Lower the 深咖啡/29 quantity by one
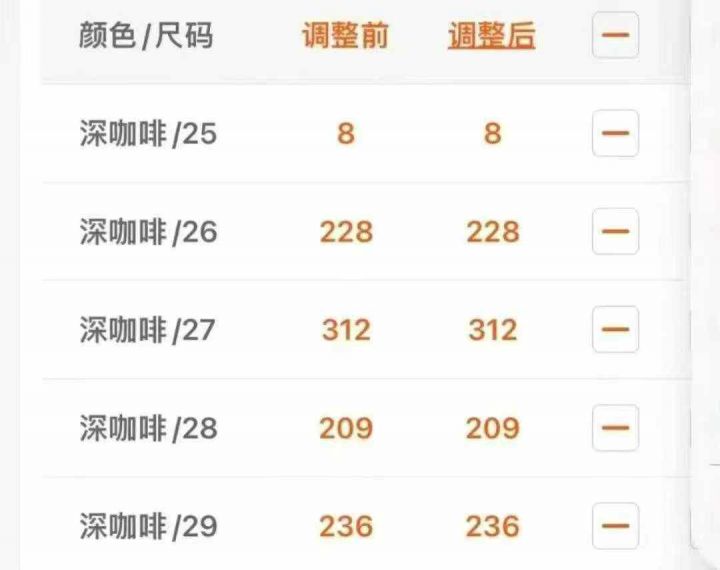The image size is (720, 570). pyautogui.click(x=615, y=525)
